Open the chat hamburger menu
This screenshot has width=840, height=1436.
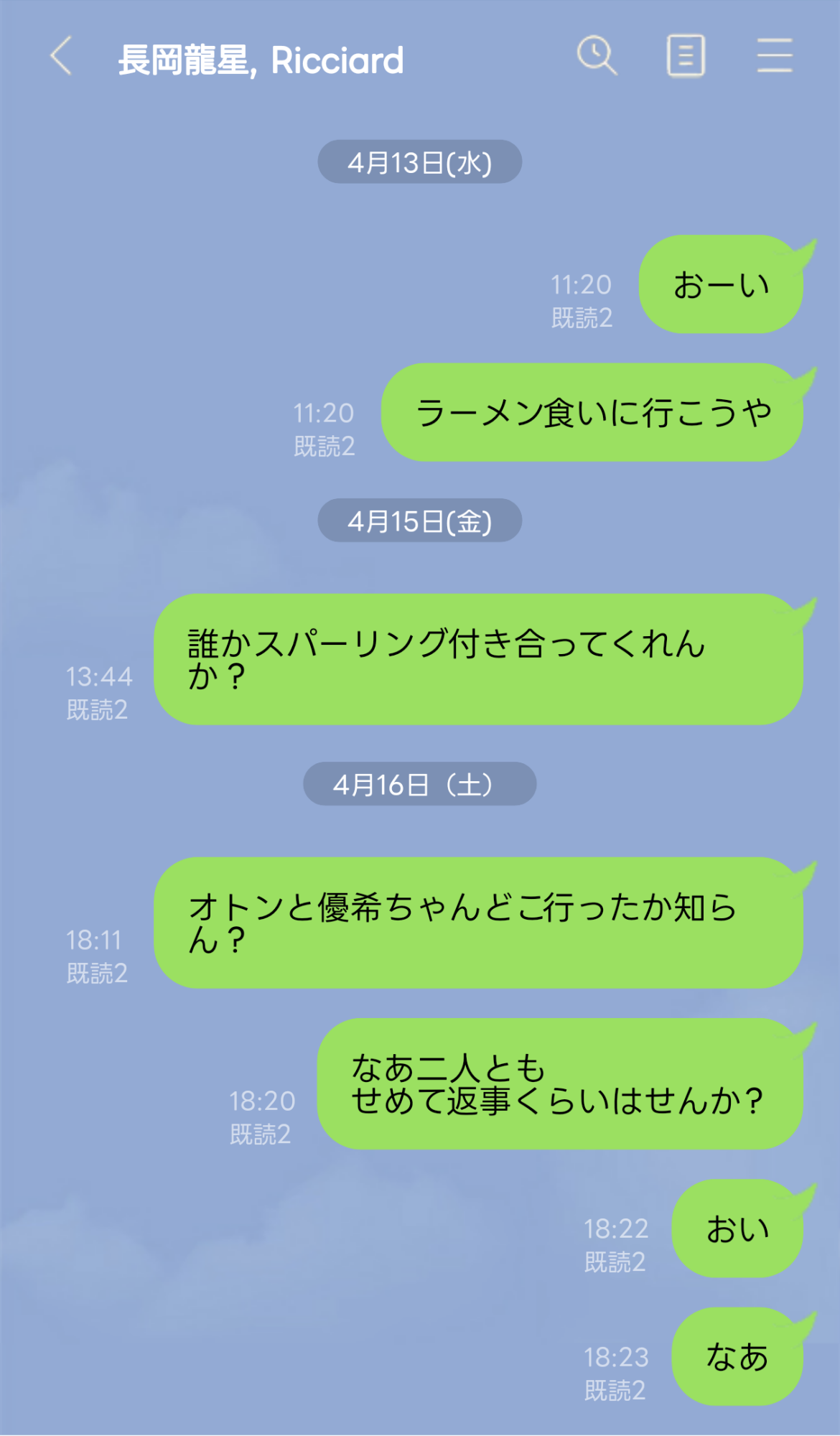(775, 56)
